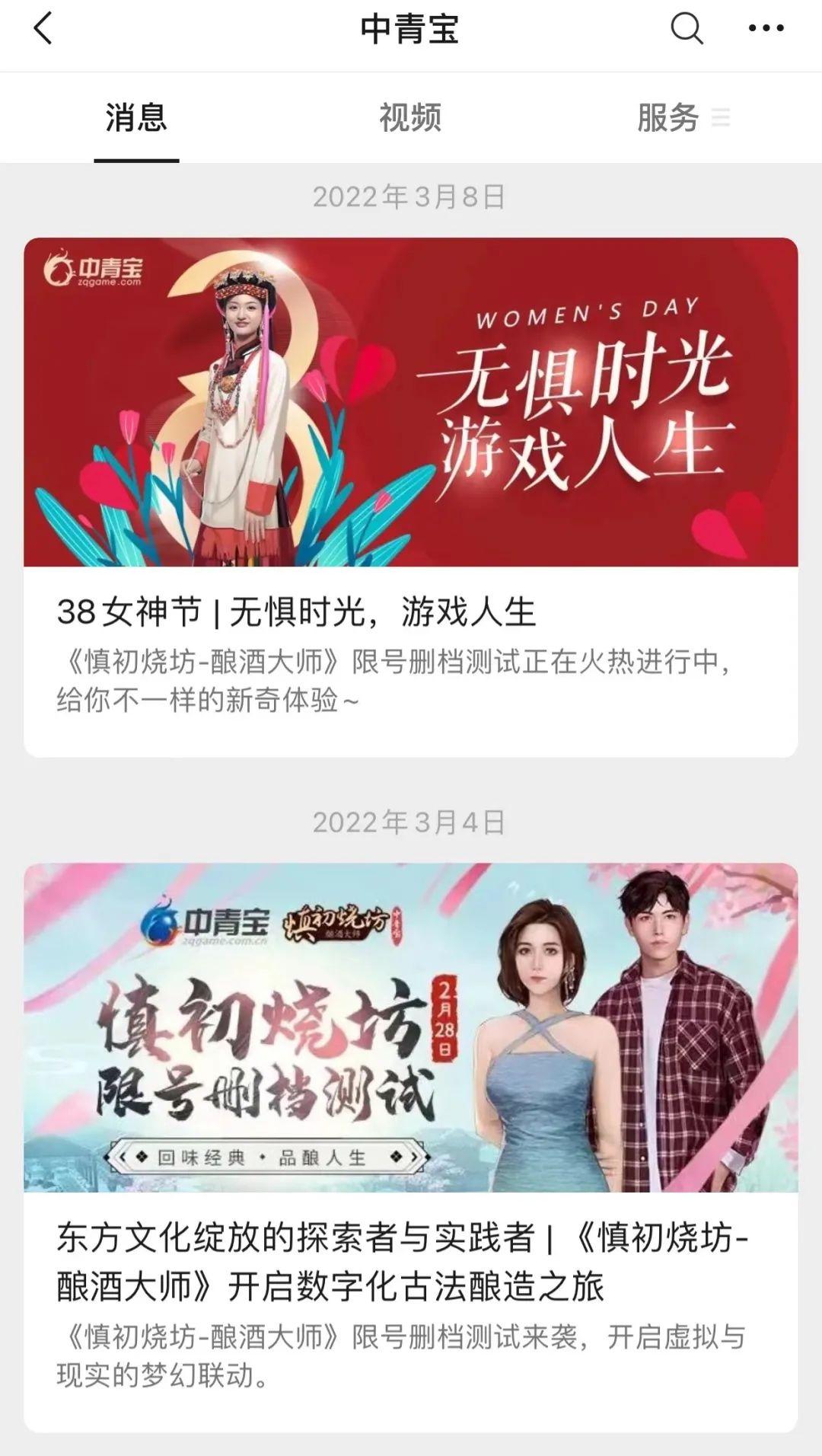Switch to the 视频 tab
This screenshot has height=1456, width=822.
(410, 118)
